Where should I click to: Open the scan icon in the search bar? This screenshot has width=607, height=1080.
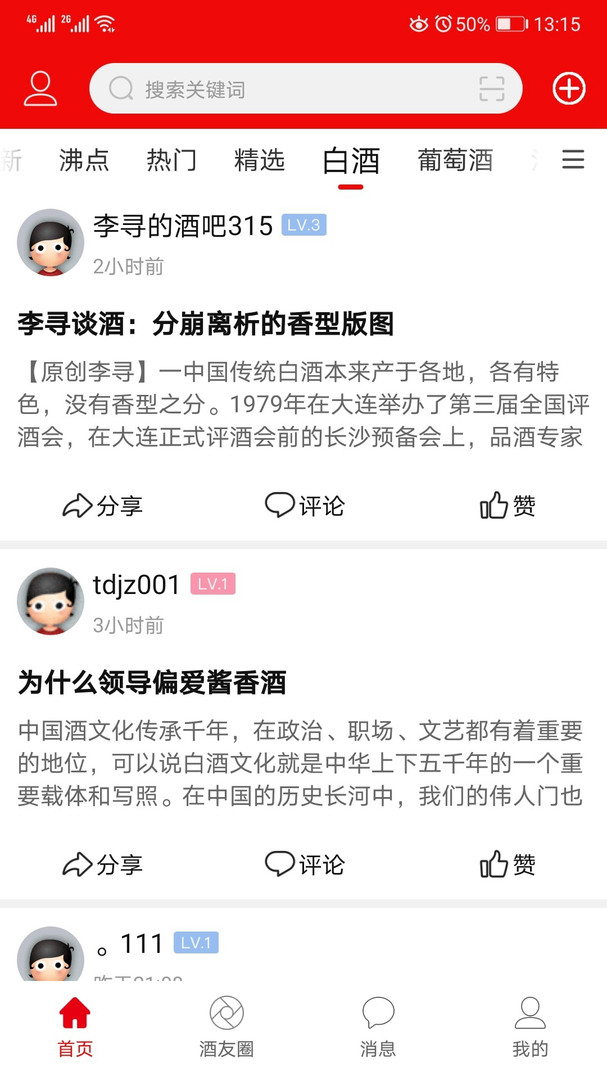492,89
